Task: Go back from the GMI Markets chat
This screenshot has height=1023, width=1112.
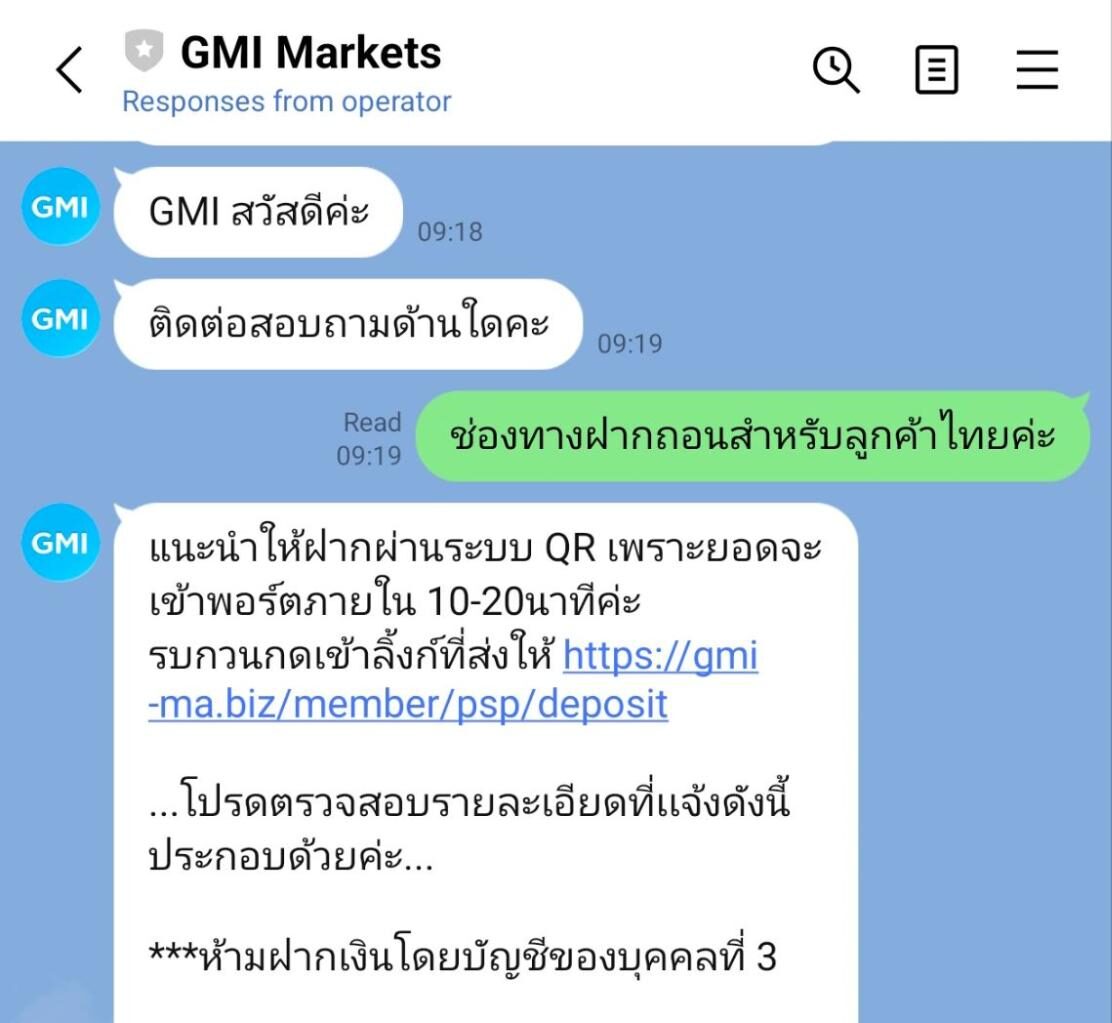Action: 69,72
